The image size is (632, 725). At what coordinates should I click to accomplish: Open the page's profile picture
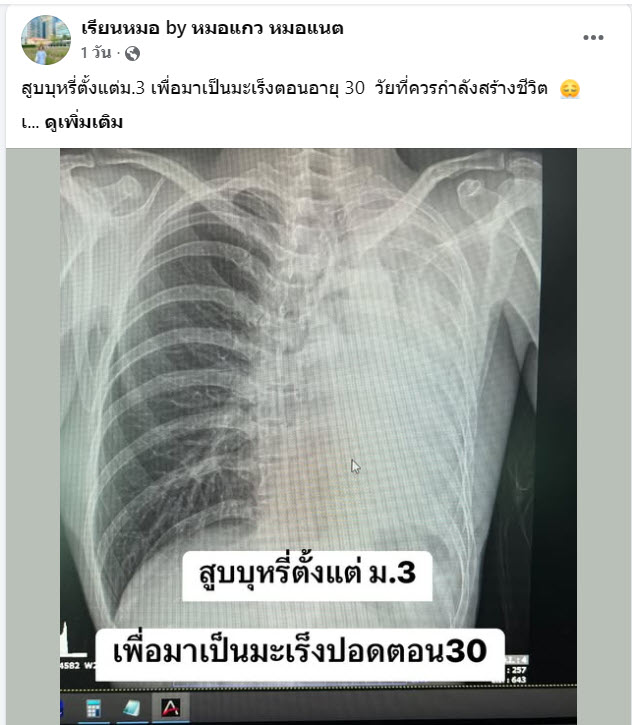click(46, 40)
